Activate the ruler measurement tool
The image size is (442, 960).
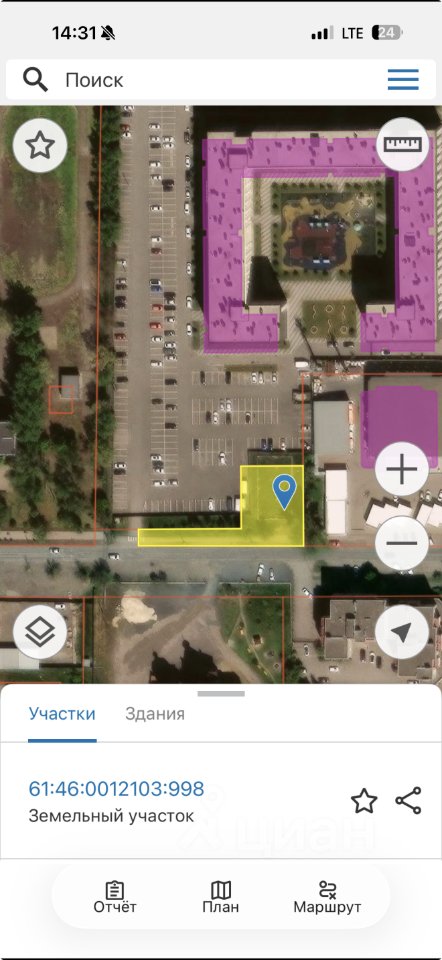(403, 144)
